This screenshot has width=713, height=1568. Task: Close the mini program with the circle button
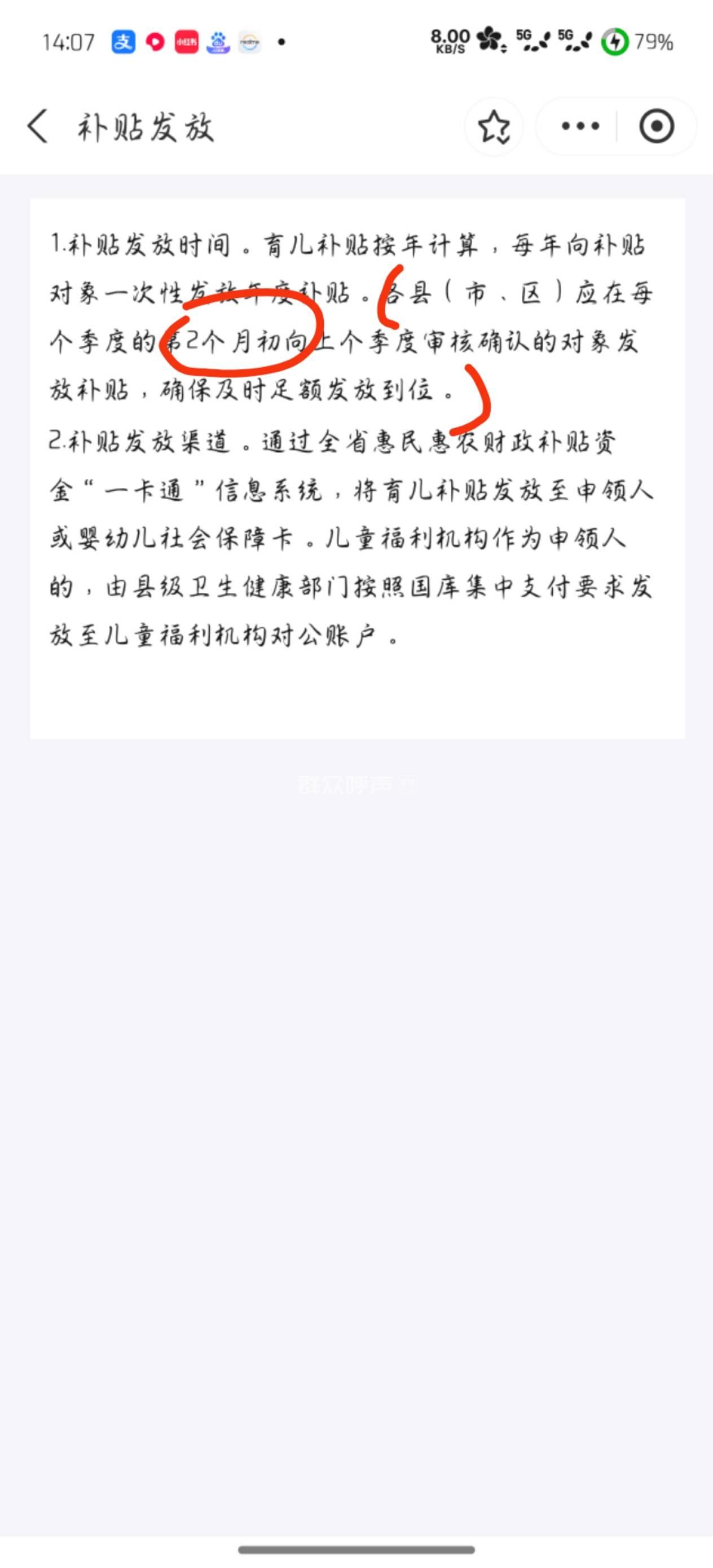click(657, 126)
